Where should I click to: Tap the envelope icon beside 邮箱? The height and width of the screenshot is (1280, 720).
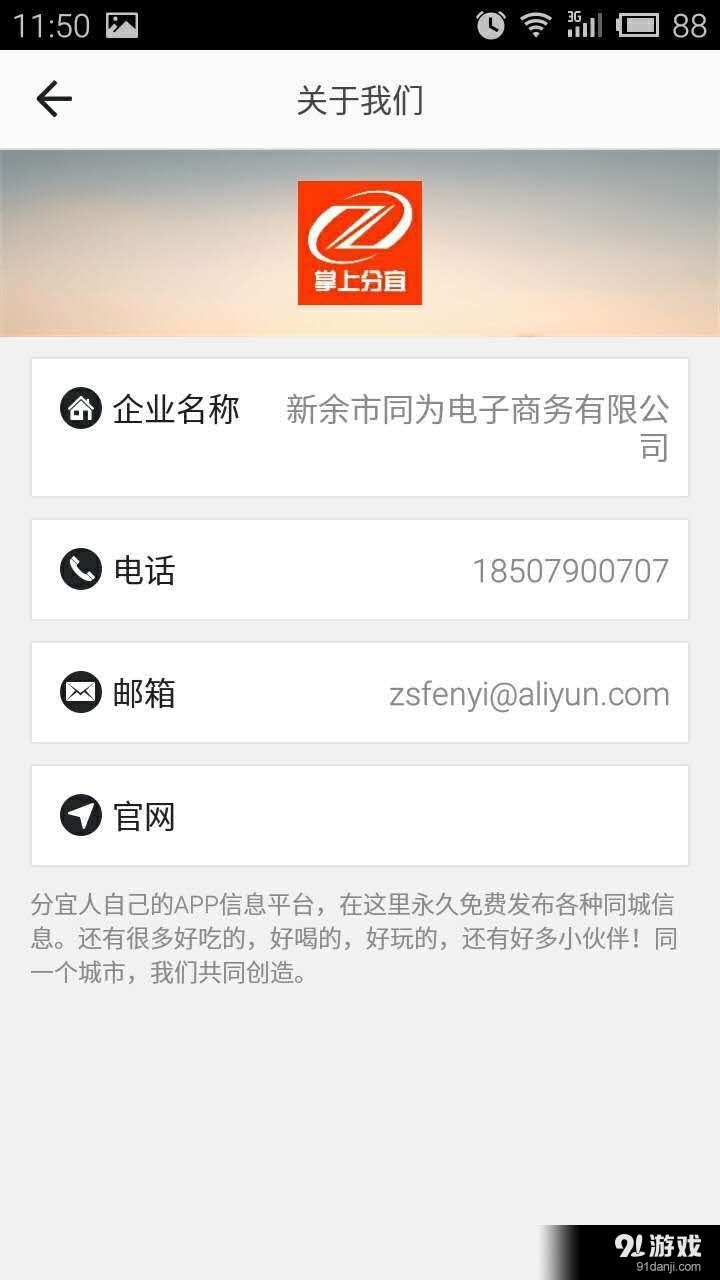81,693
